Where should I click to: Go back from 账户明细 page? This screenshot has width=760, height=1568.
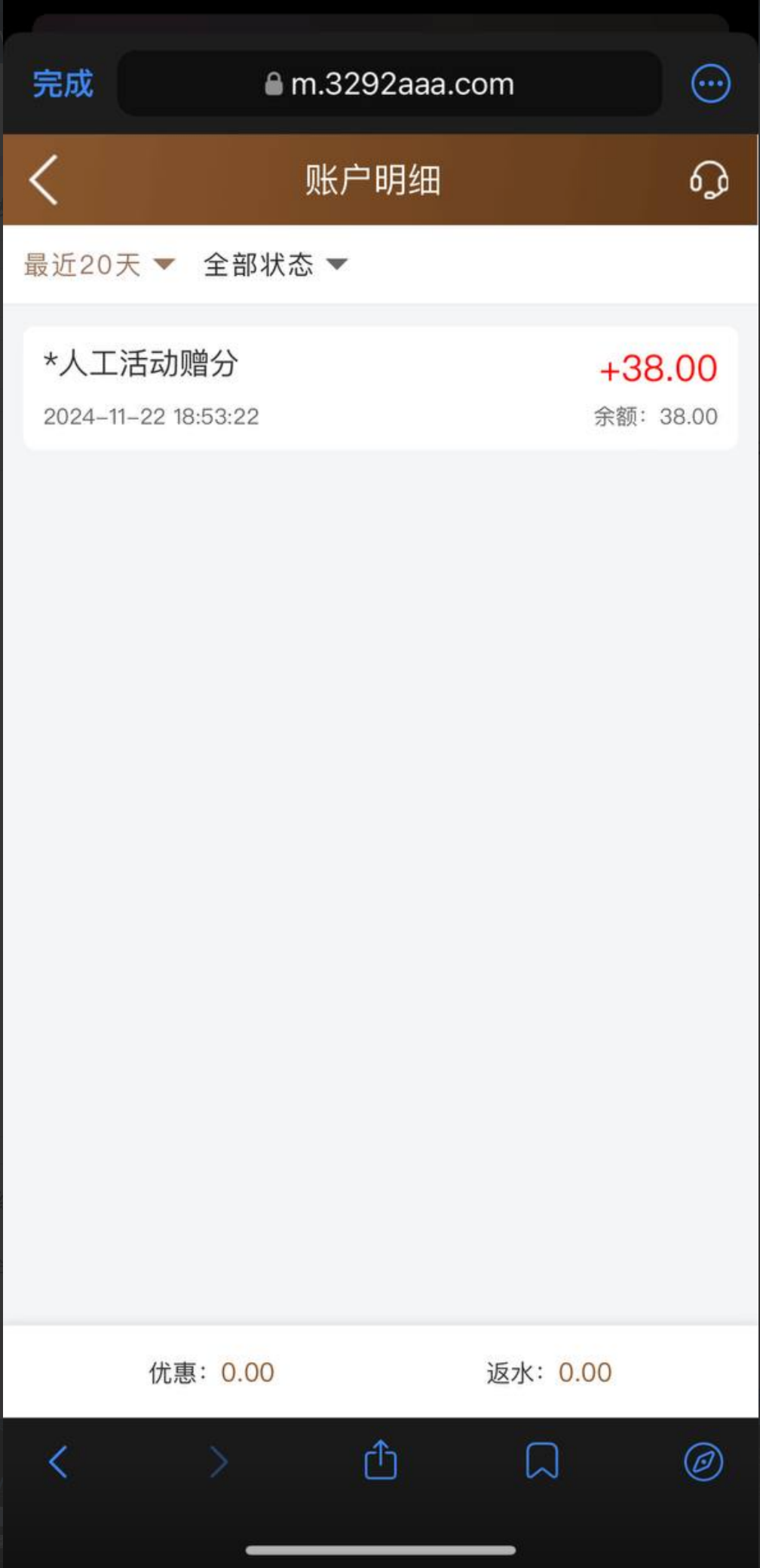pyautogui.click(x=44, y=180)
